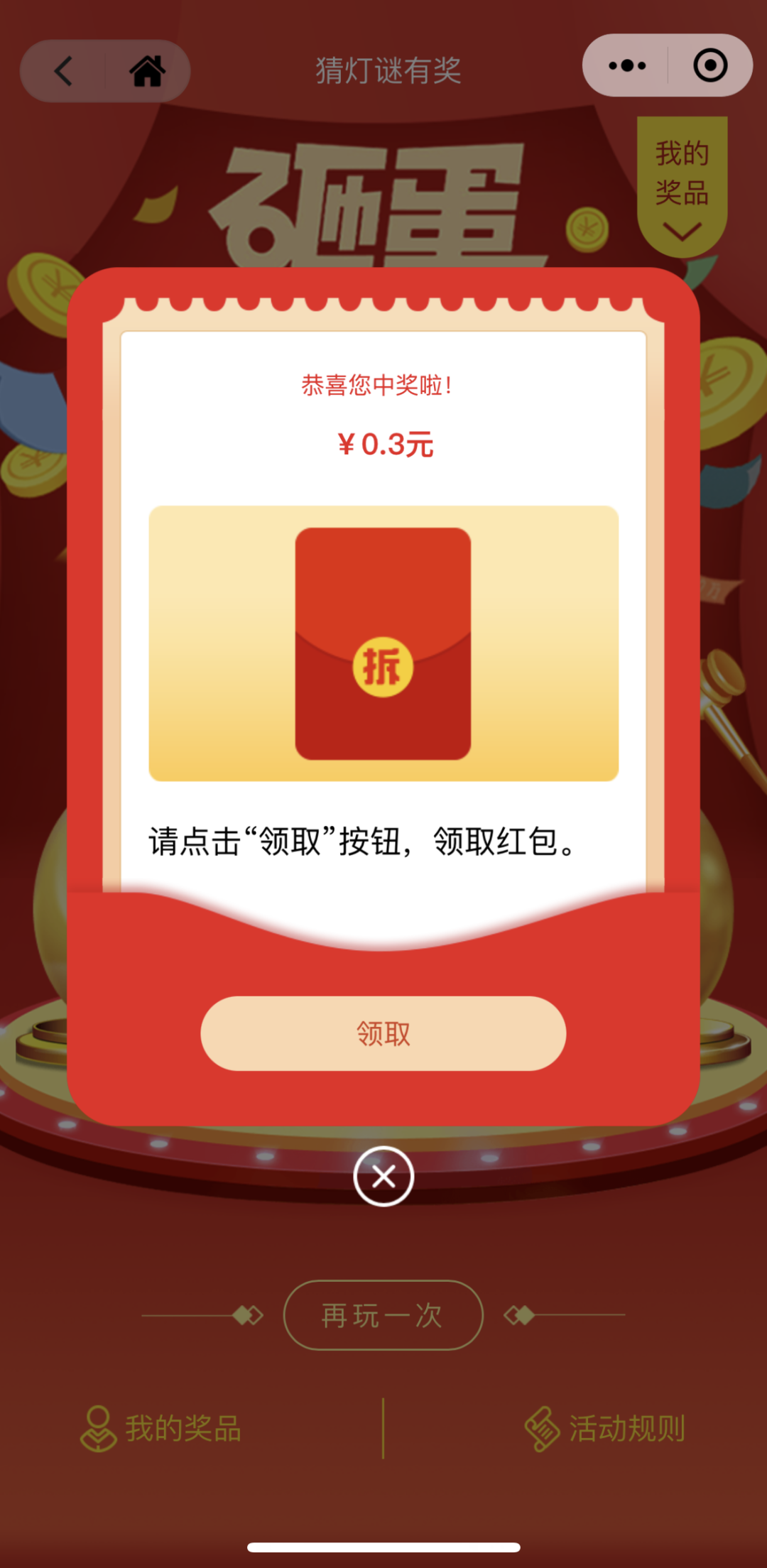View 活动规则 activity rules
Viewport: 767px width, 1568px height.
[x=605, y=1429]
